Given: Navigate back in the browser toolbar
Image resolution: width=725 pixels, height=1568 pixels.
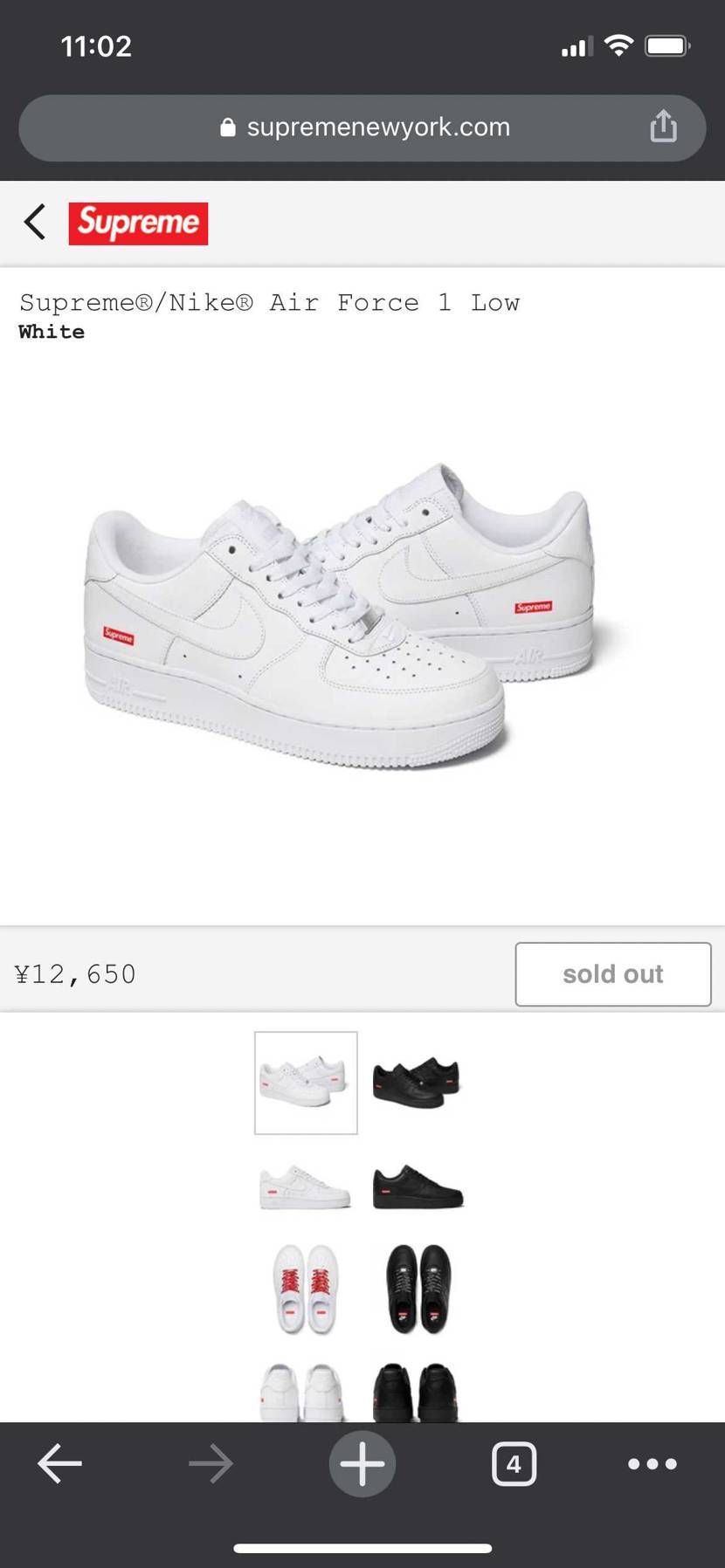Looking at the screenshot, I should tap(59, 1463).
